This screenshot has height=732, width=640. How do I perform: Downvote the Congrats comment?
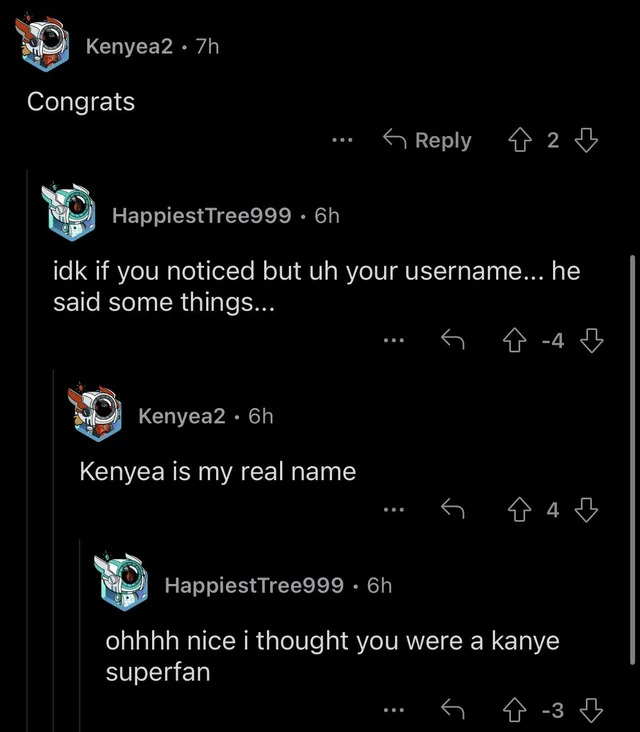point(587,141)
